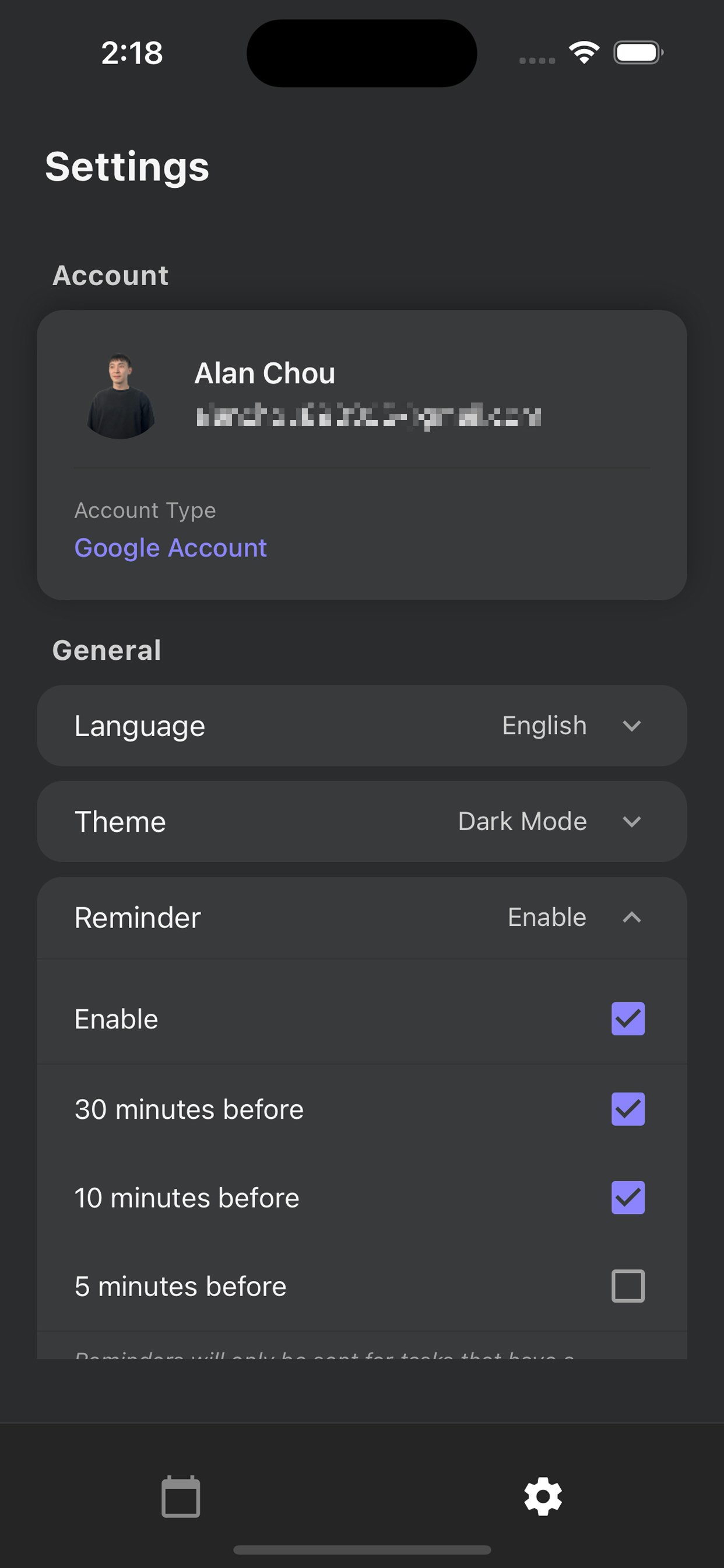This screenshot has height=1568, width=724.
Task: Check the 5 minutes before option
Action: [628, 1286]
